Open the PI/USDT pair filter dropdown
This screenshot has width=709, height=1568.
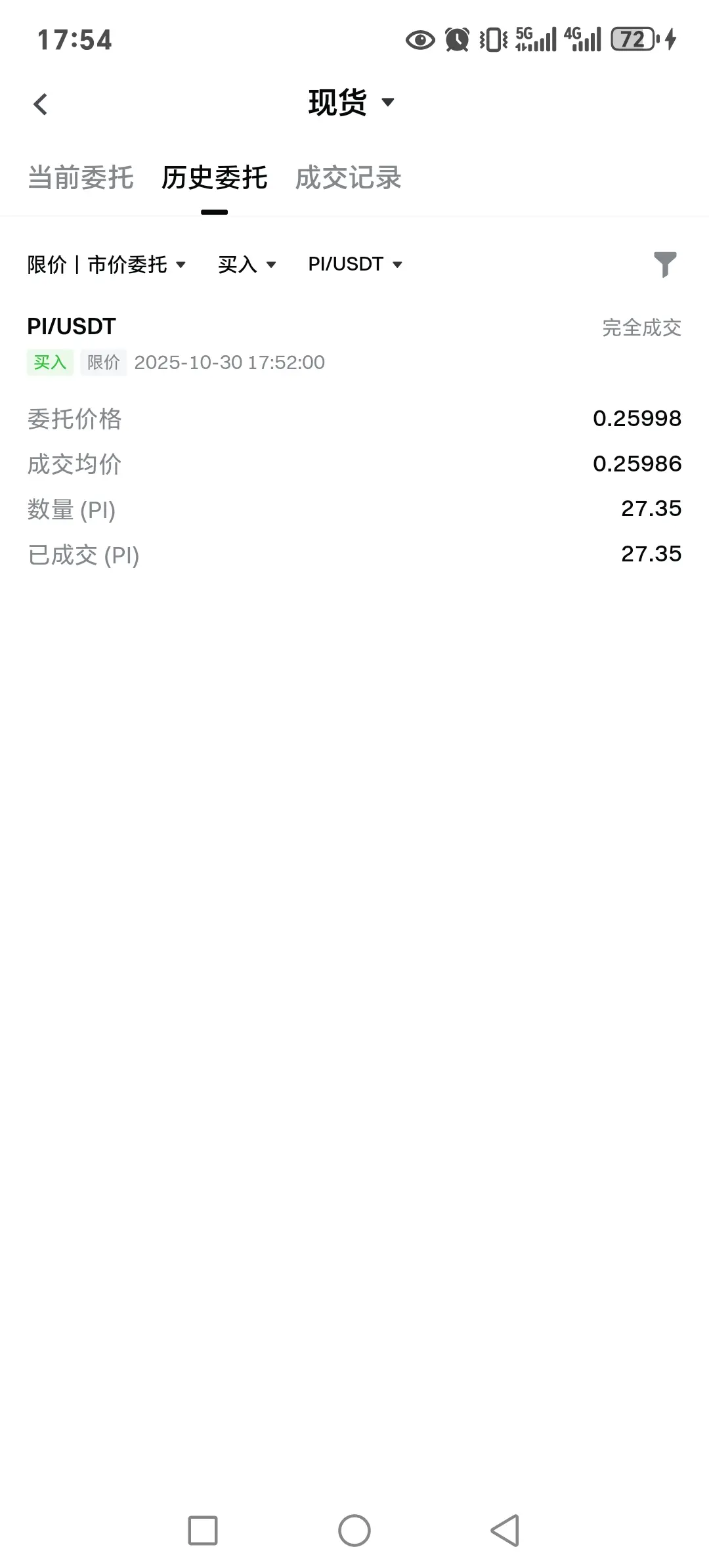(x=354, y=264)
